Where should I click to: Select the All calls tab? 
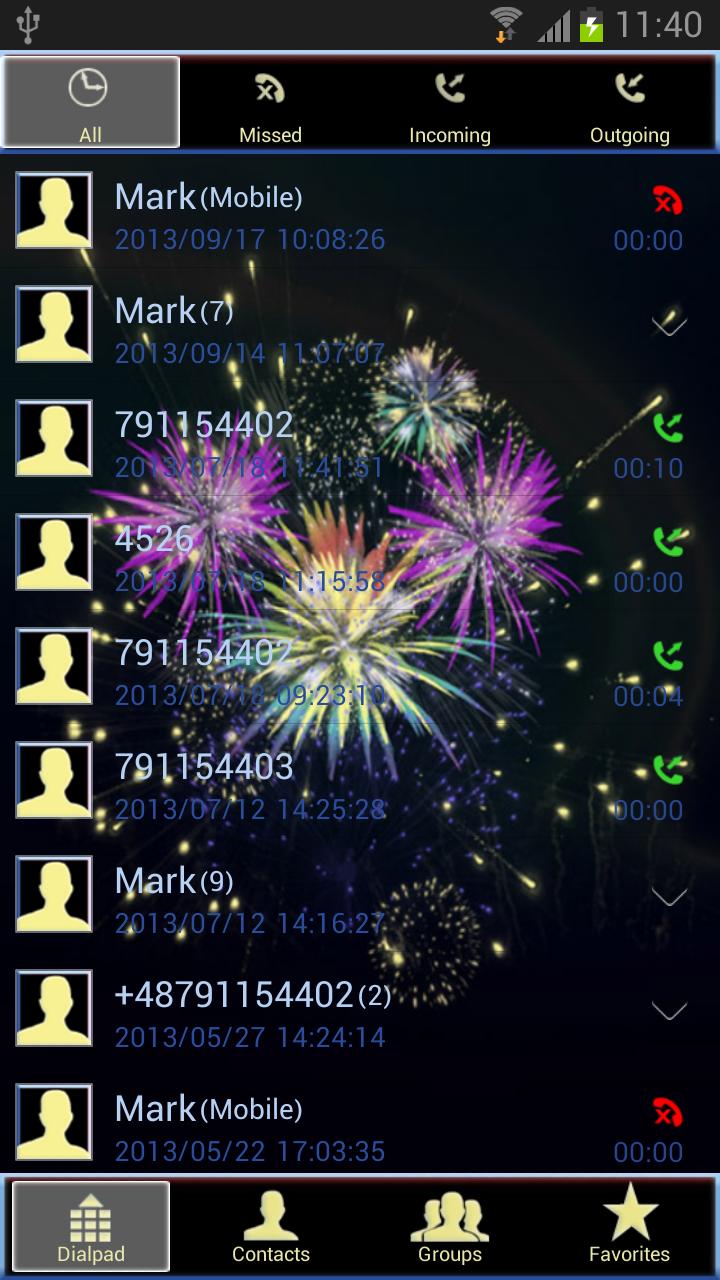coord(90,103)
